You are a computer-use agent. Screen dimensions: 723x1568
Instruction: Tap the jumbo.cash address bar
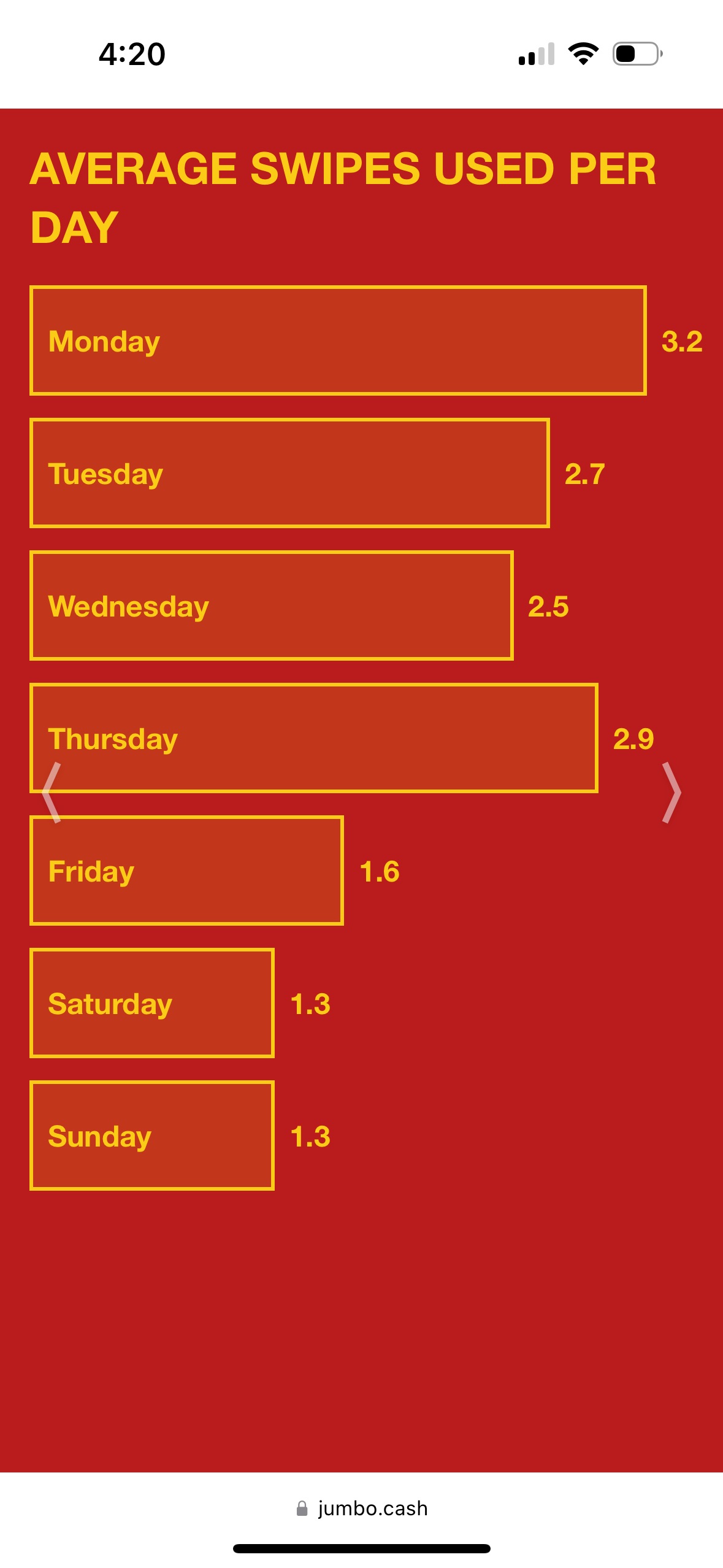(362, 1508)
